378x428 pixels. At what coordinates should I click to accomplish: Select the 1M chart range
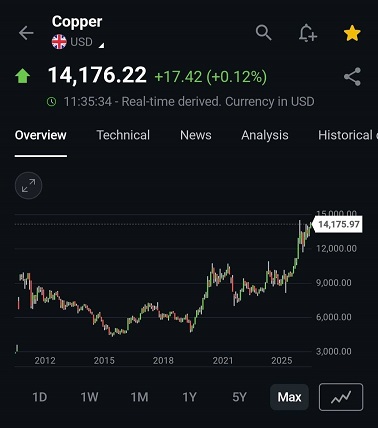point(139,397)
